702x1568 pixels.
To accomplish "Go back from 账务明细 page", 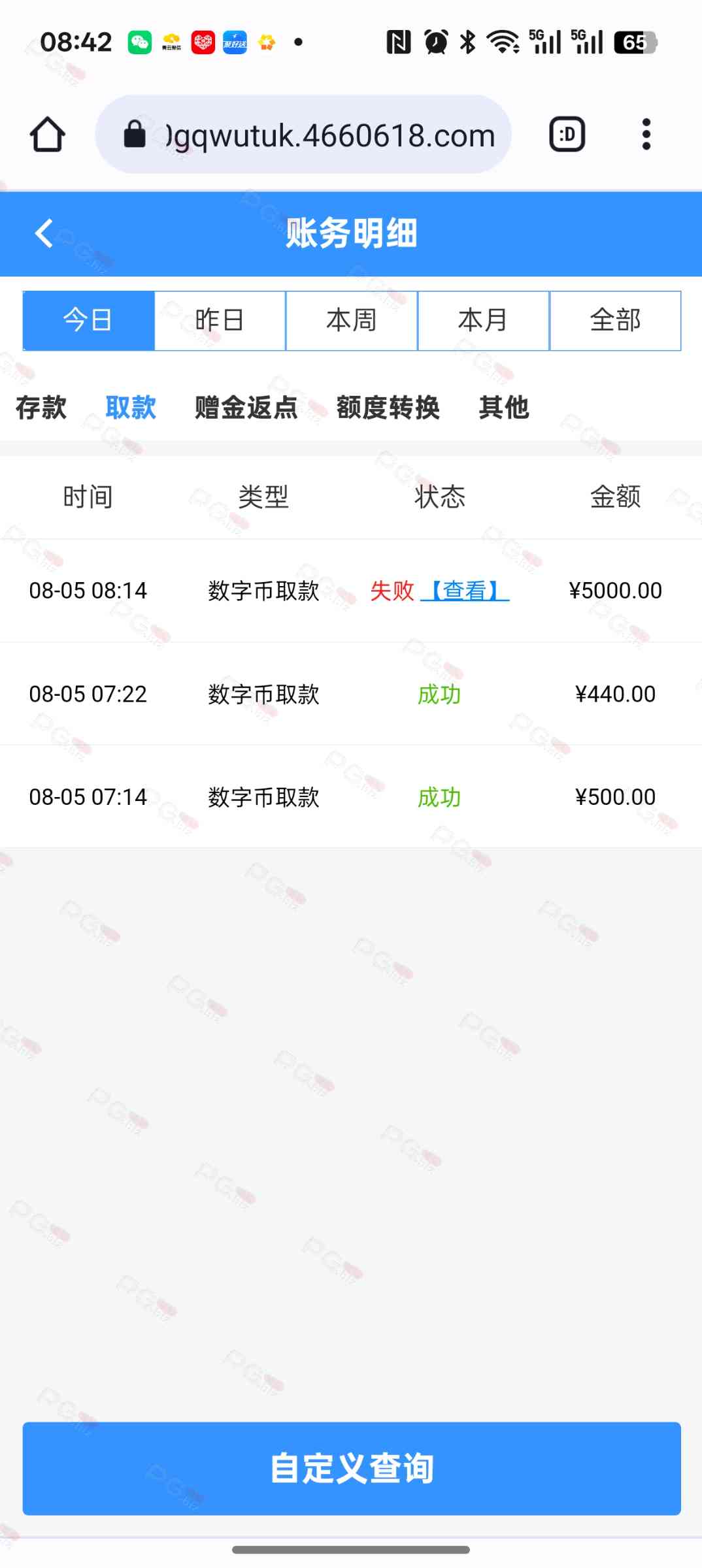I will [44, 233].
